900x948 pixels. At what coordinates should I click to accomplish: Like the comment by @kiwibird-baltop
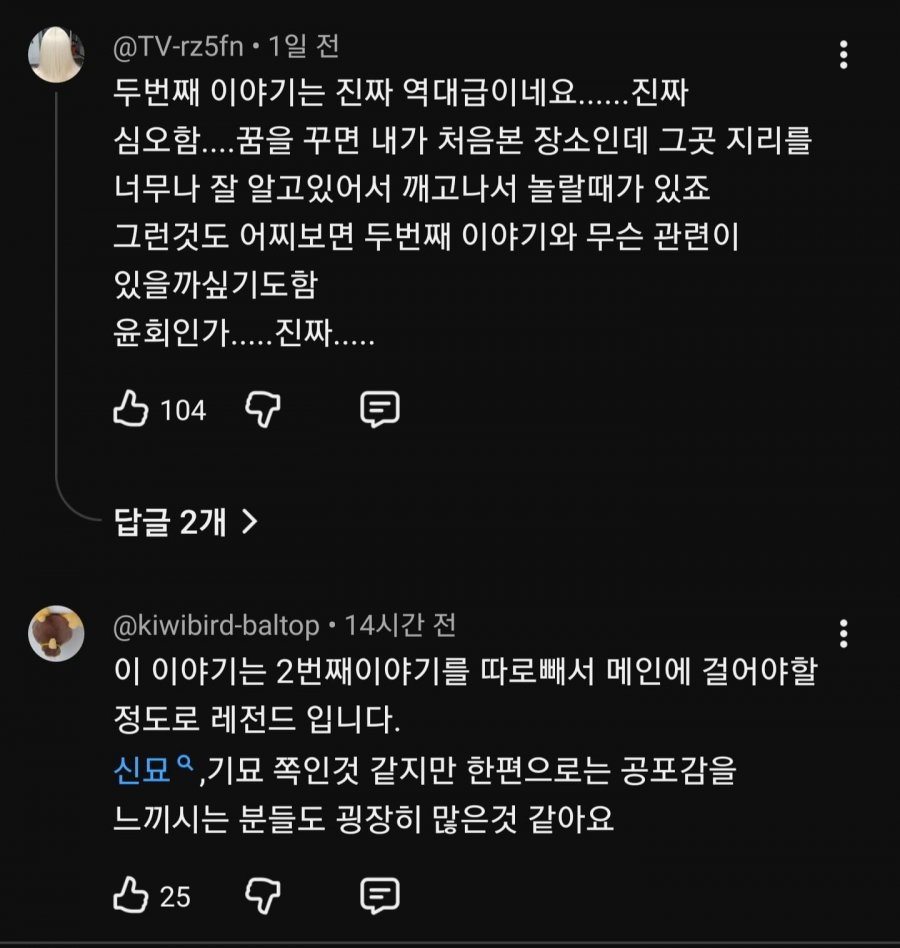[x=131, y=895]
